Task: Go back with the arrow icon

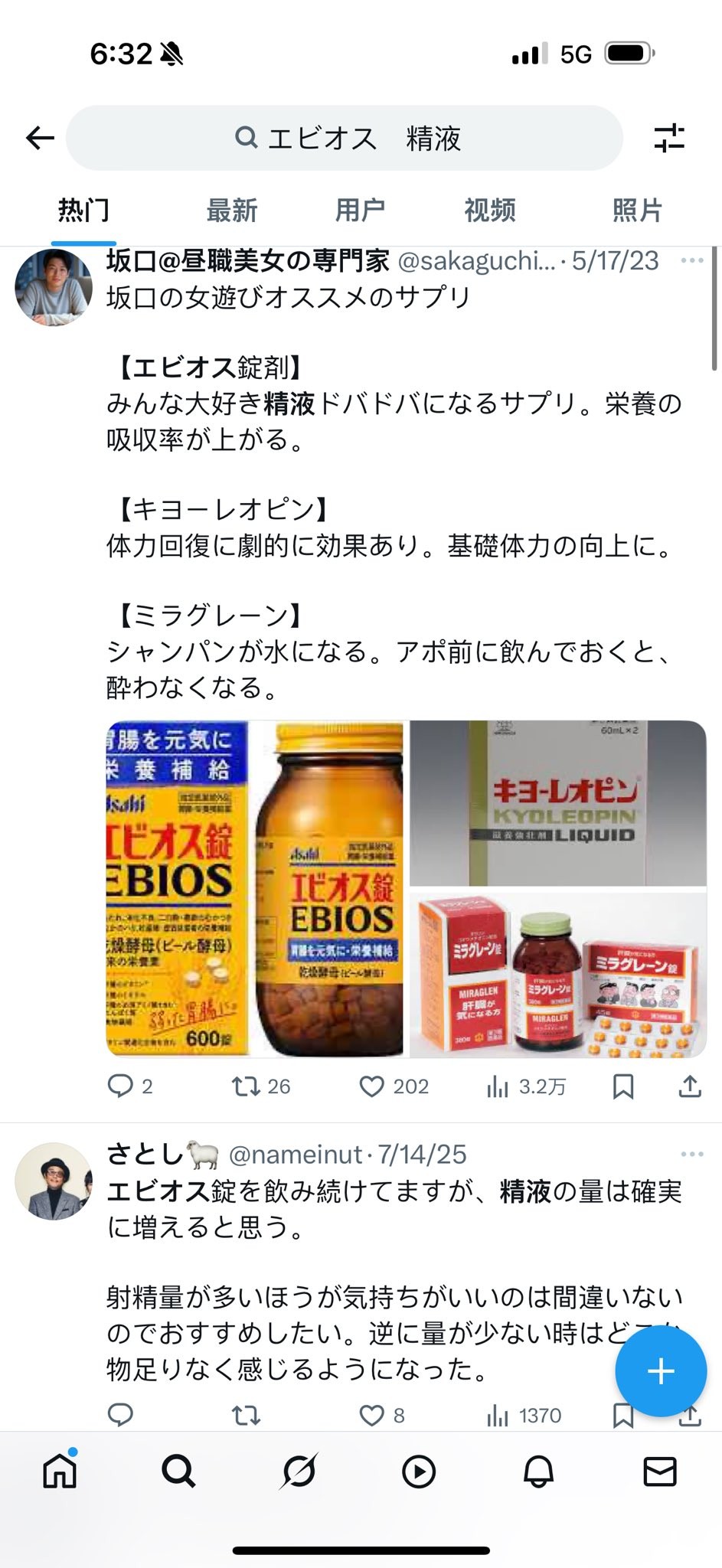Action: click(40, 139)
